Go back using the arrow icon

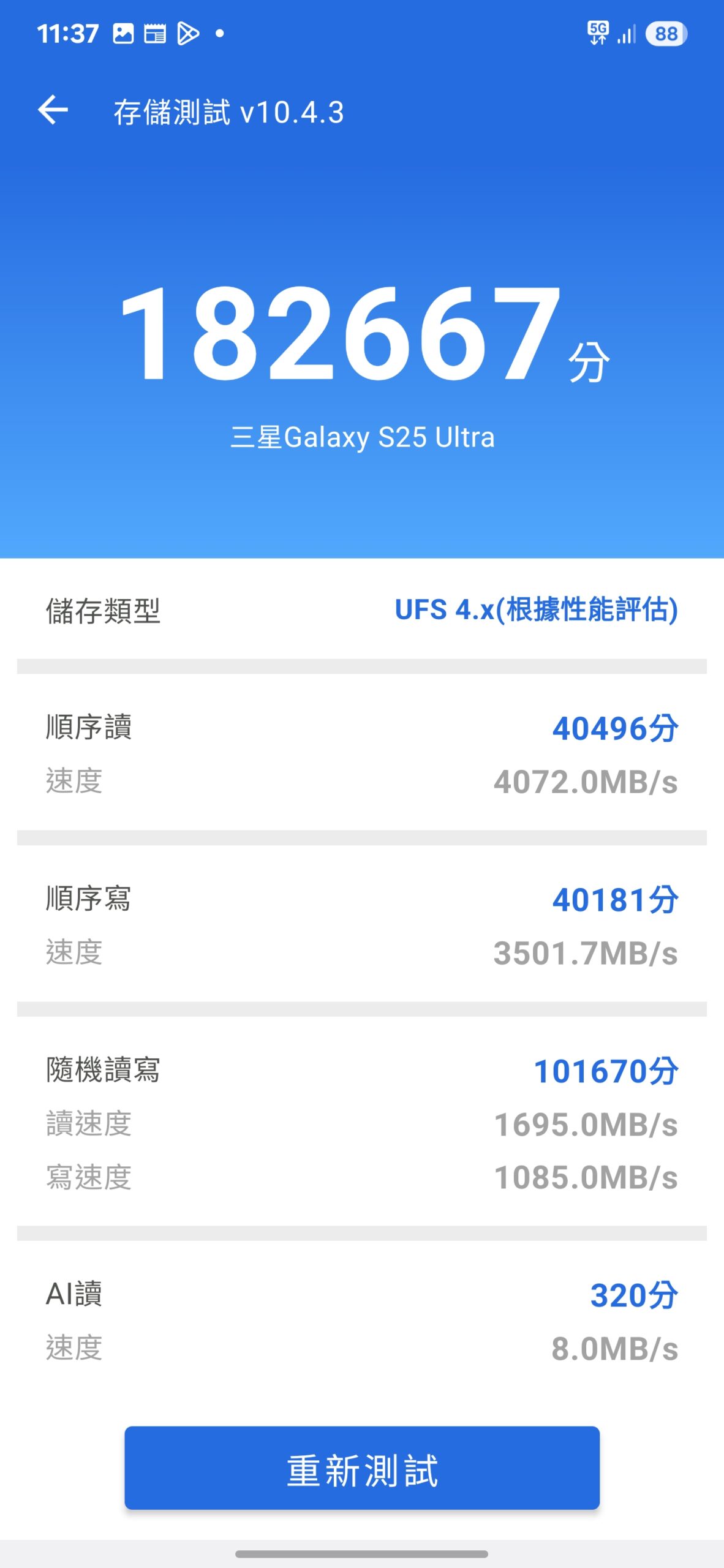click(x=53, y=111)
